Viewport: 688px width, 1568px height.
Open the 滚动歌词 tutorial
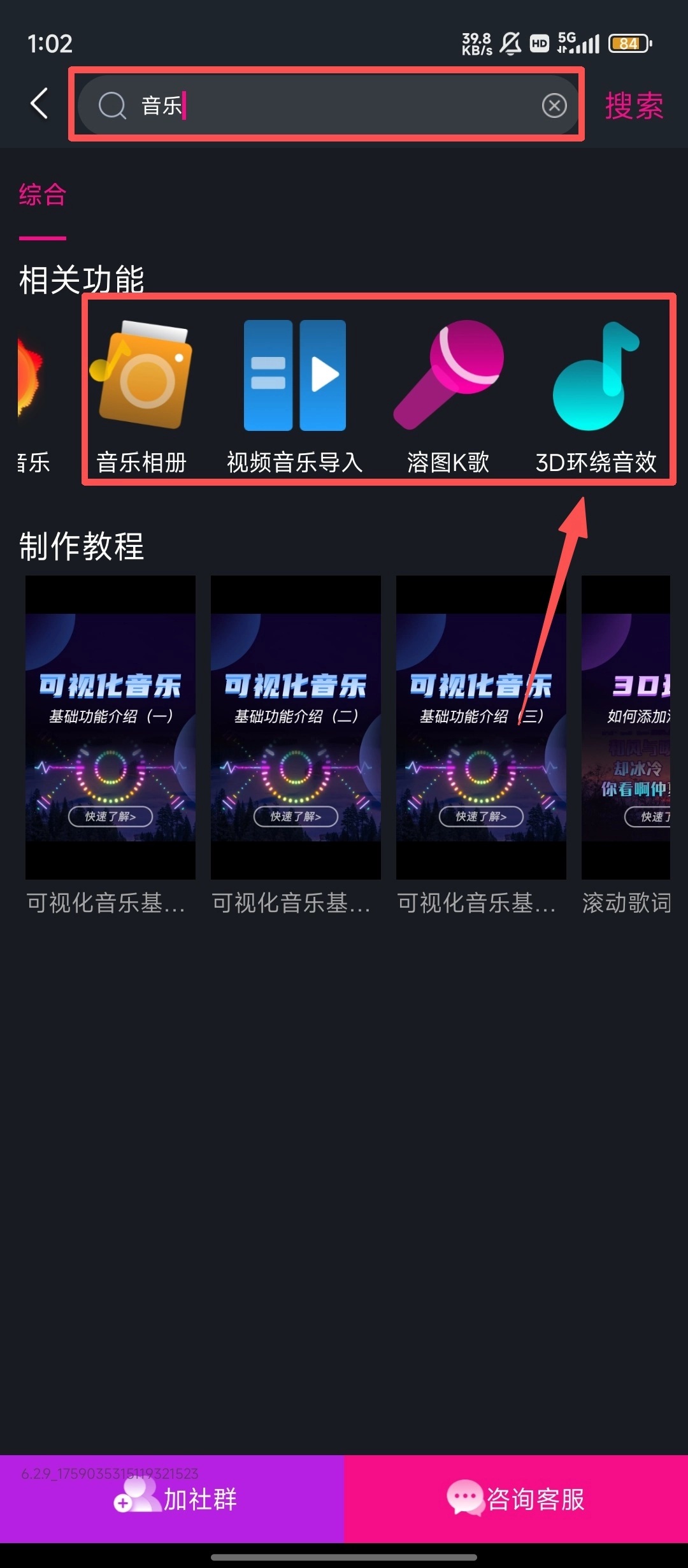pyautogui.click(x=626, y=727)
